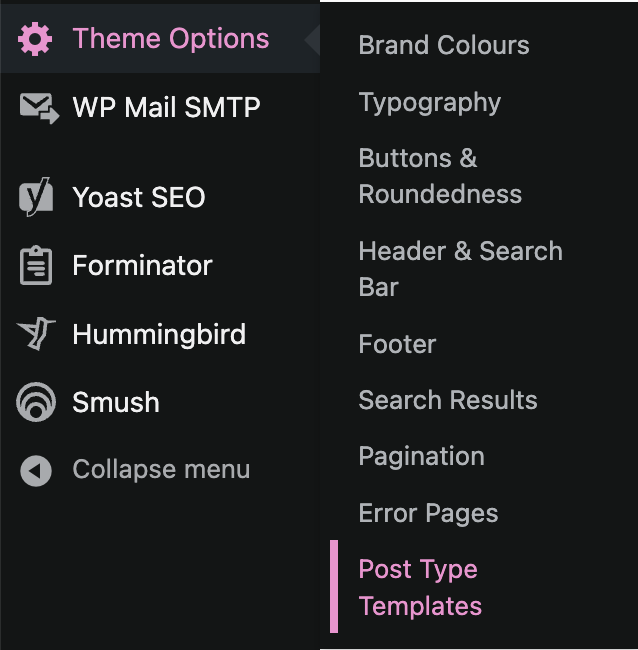Screen dimensions: 638x650
Task: Open WP Mail SMTP settings
Action: point(166,107)
